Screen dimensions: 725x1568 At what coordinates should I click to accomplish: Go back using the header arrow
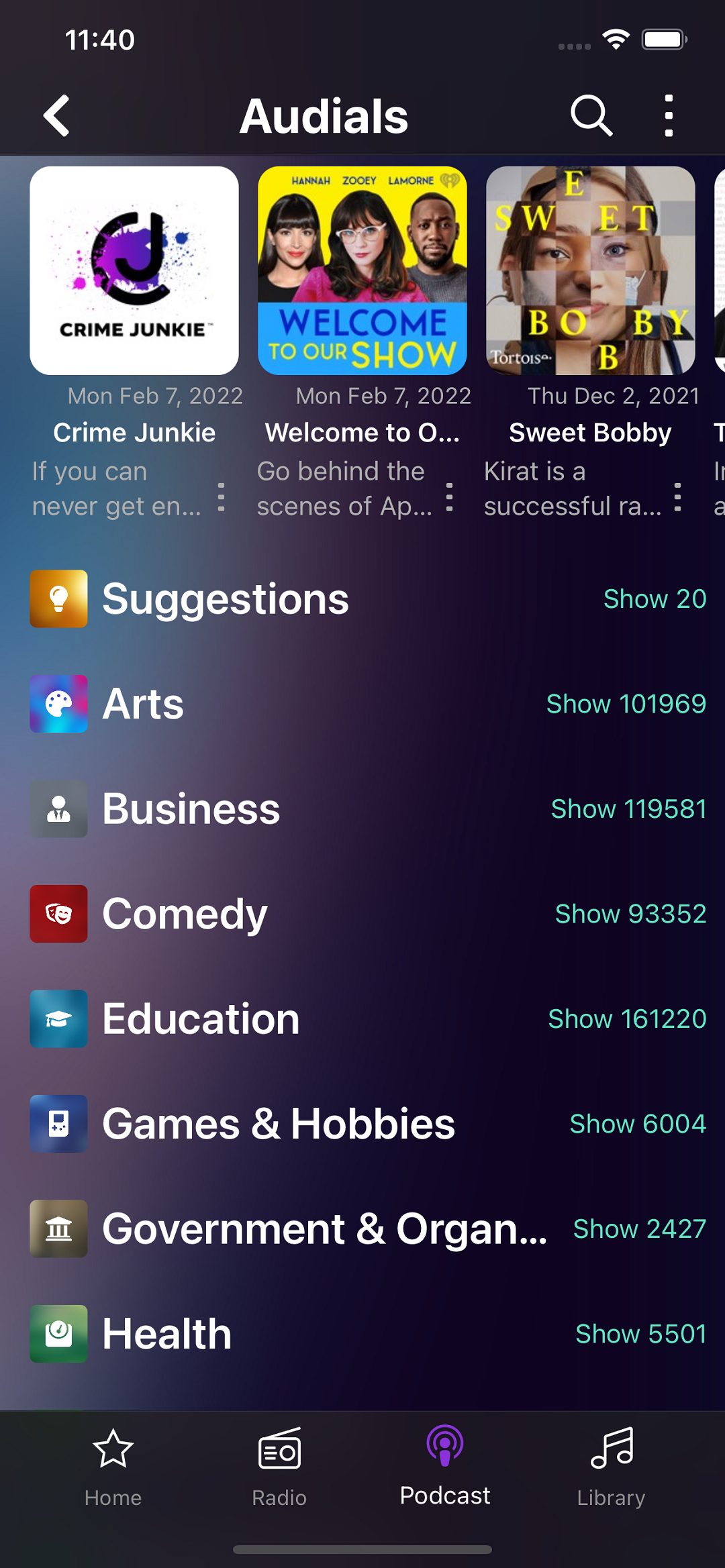[57, 115]
